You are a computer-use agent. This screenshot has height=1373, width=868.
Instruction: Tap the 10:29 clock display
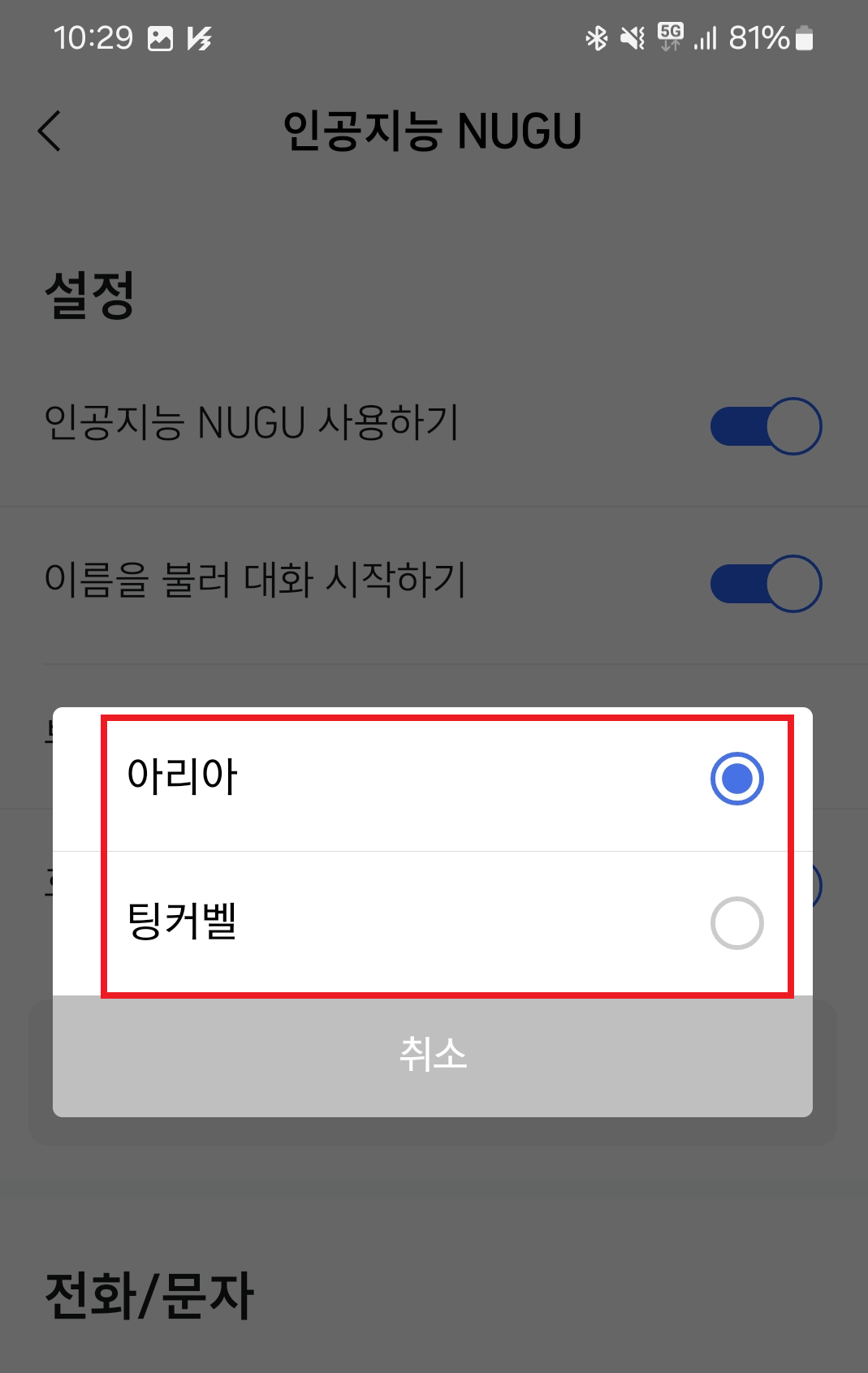click(94, 37)
